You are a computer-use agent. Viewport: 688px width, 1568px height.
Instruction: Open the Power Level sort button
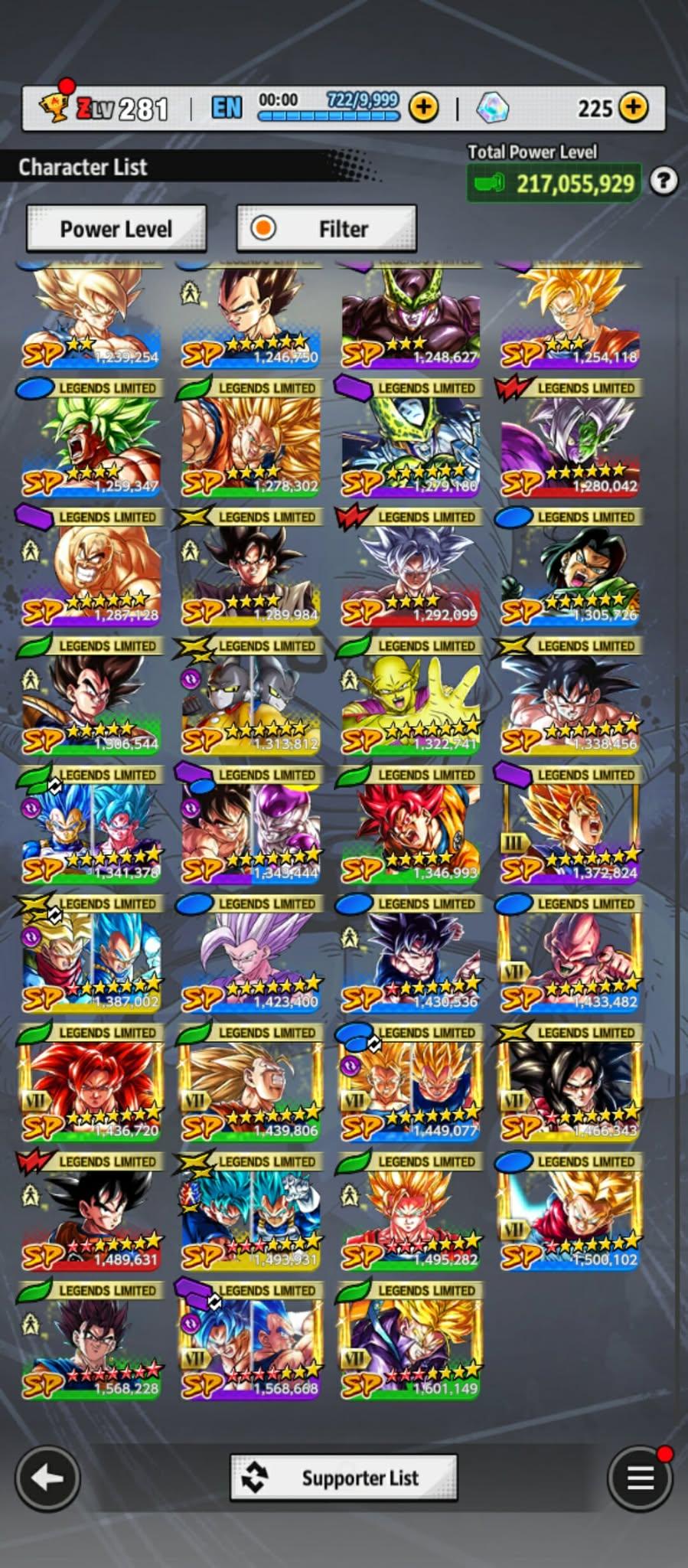pyautogui.click(x=116, y=228)
